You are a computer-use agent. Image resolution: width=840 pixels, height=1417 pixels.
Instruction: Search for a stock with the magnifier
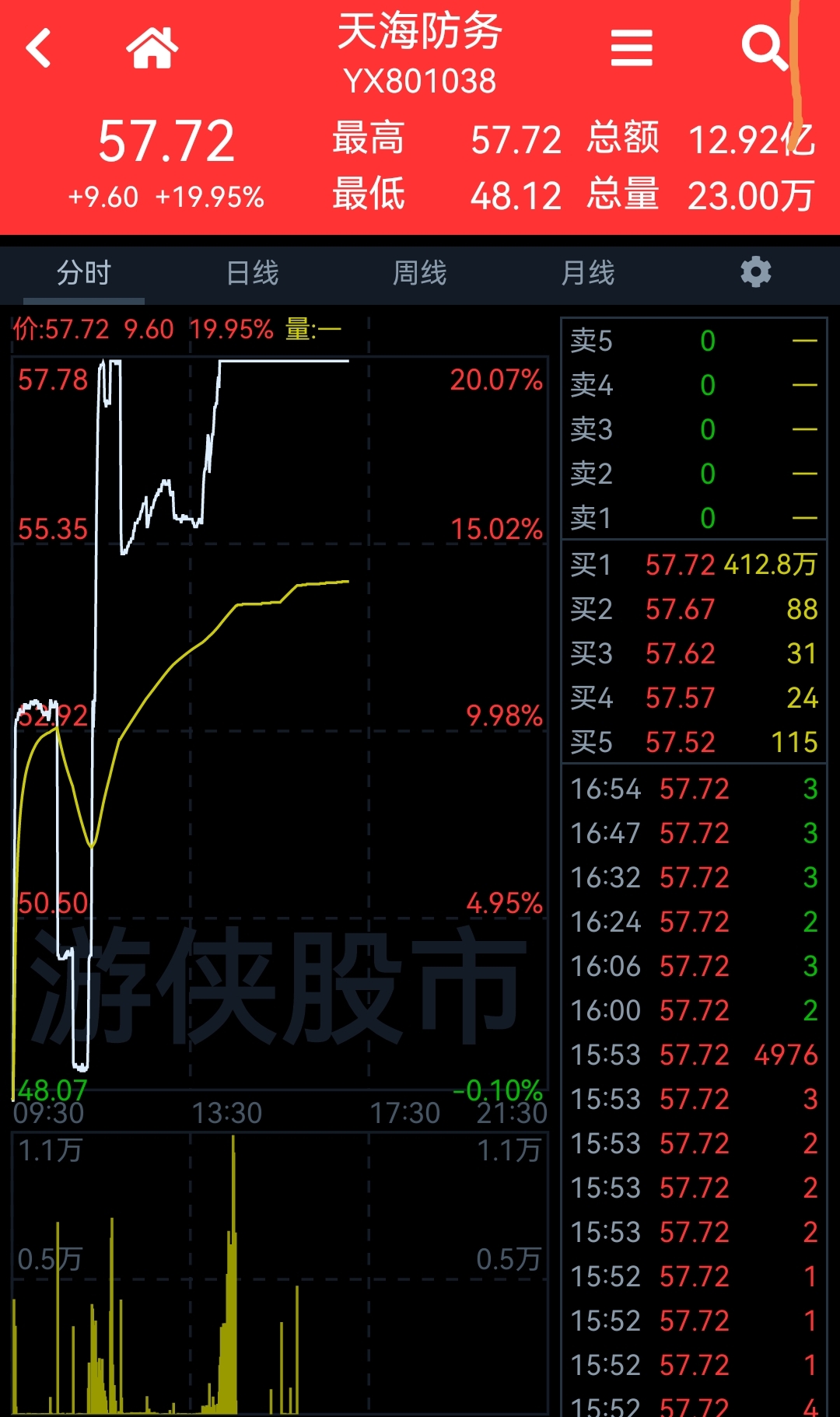pos(765,48)
